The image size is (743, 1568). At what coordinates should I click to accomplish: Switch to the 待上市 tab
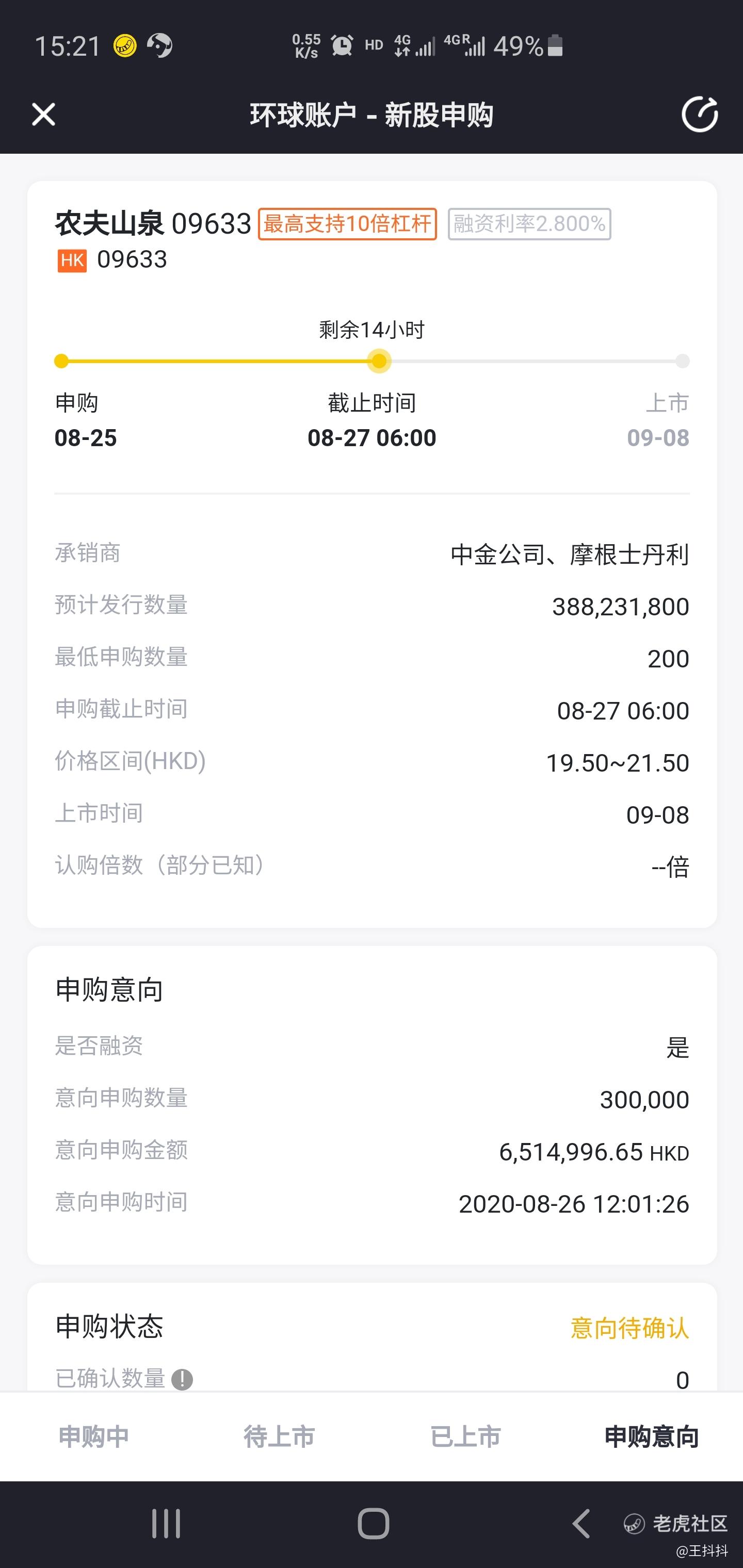point(279,1436)
